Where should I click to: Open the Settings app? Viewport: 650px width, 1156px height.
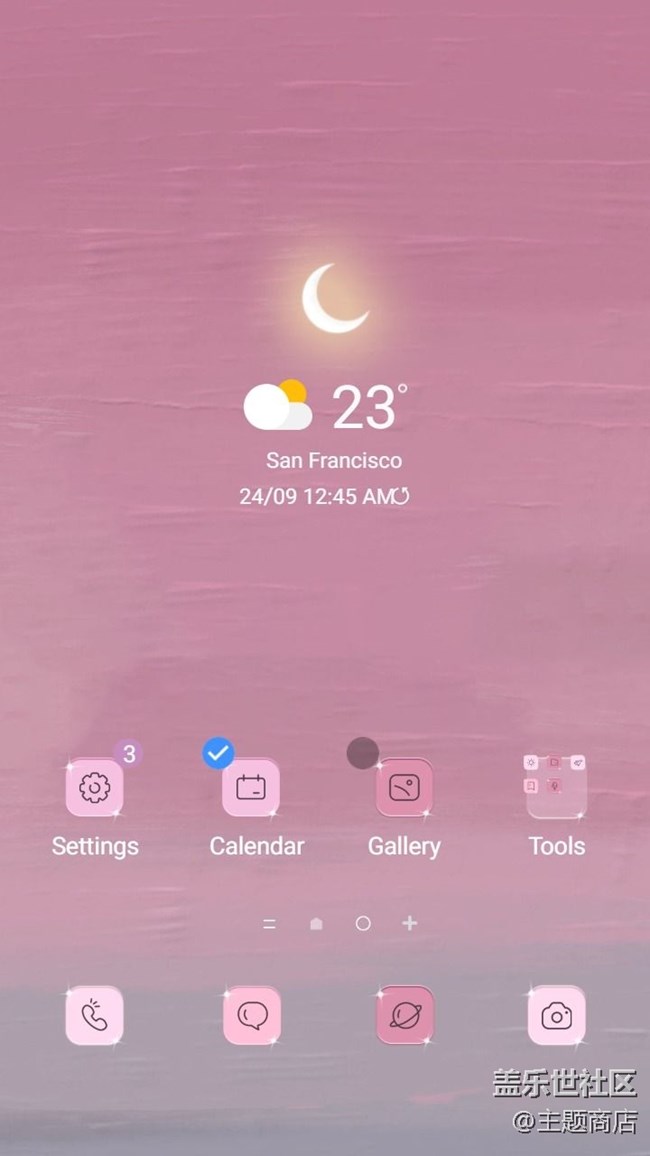95,788
